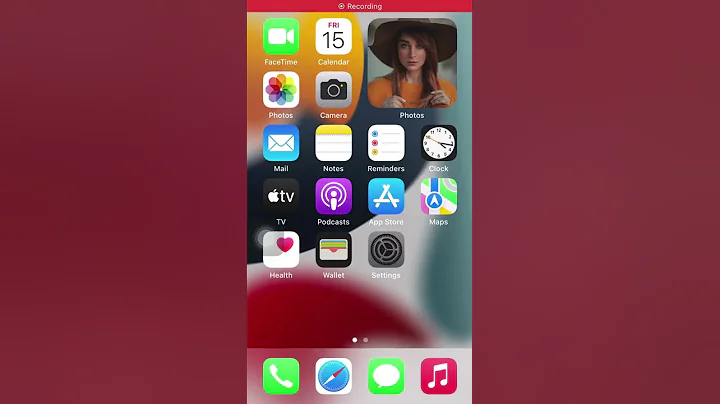Launch the Notes app
The height and width of the screenshot is (404, 720).
(333, 143)
